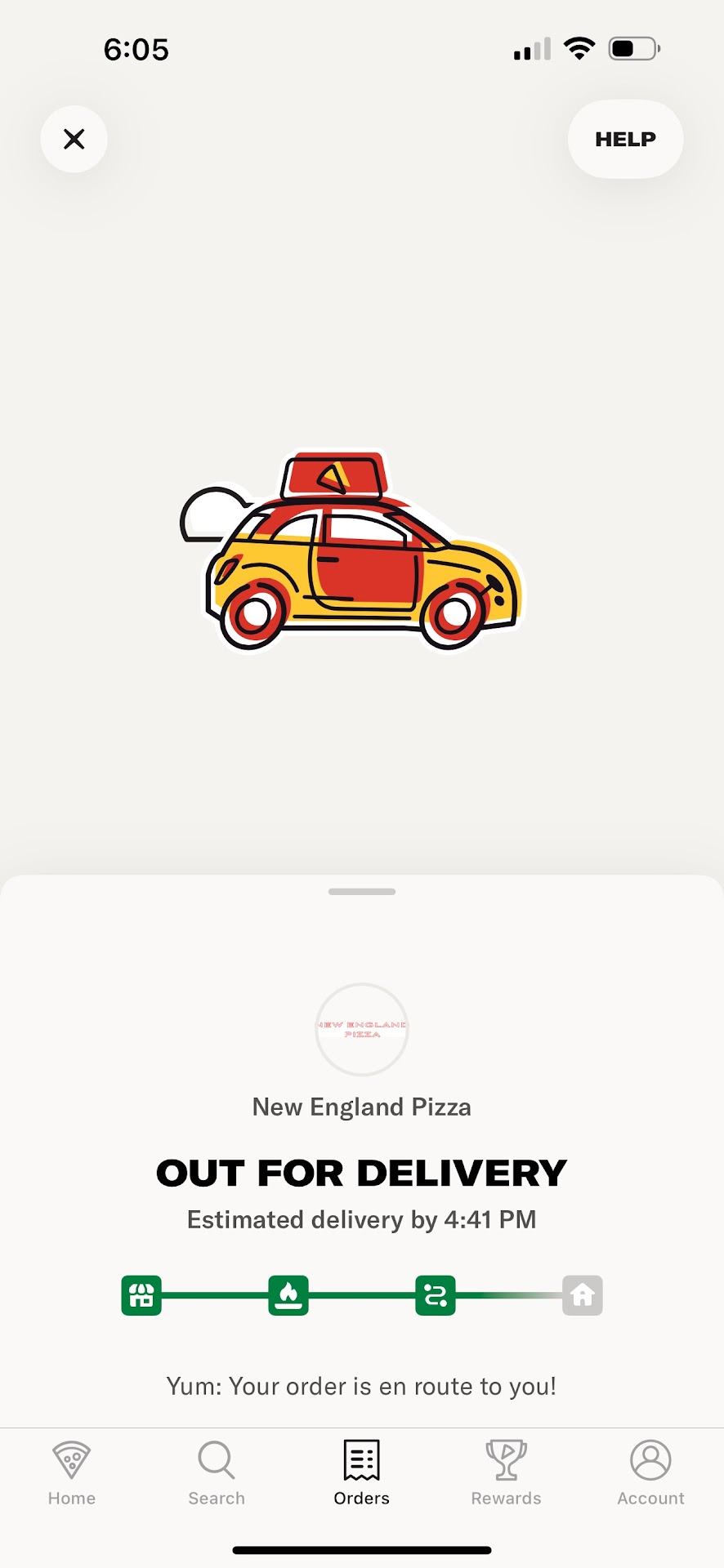Go to the Search tab
Screen dimensions: 724x1568
(217, 1472)
